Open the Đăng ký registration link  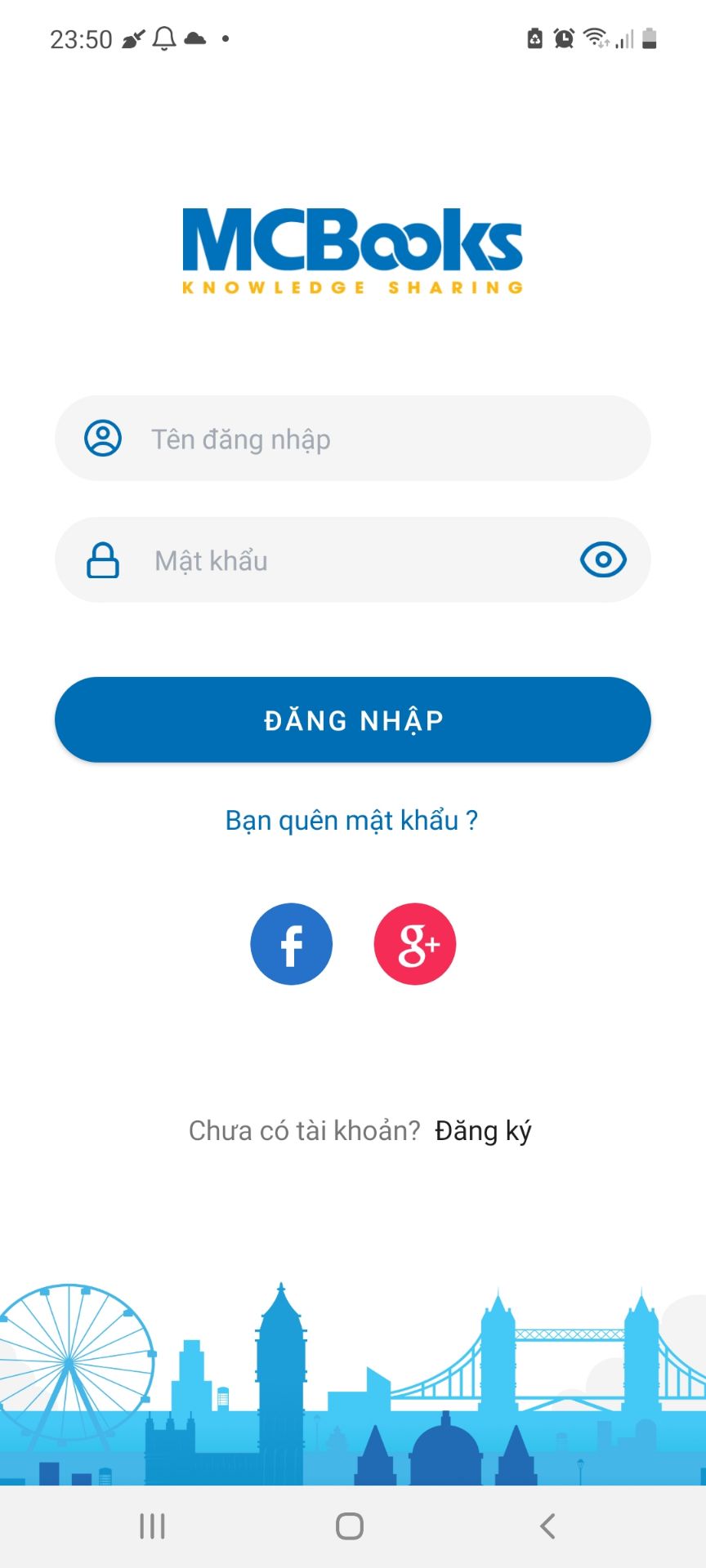(x=482, y=1130)
